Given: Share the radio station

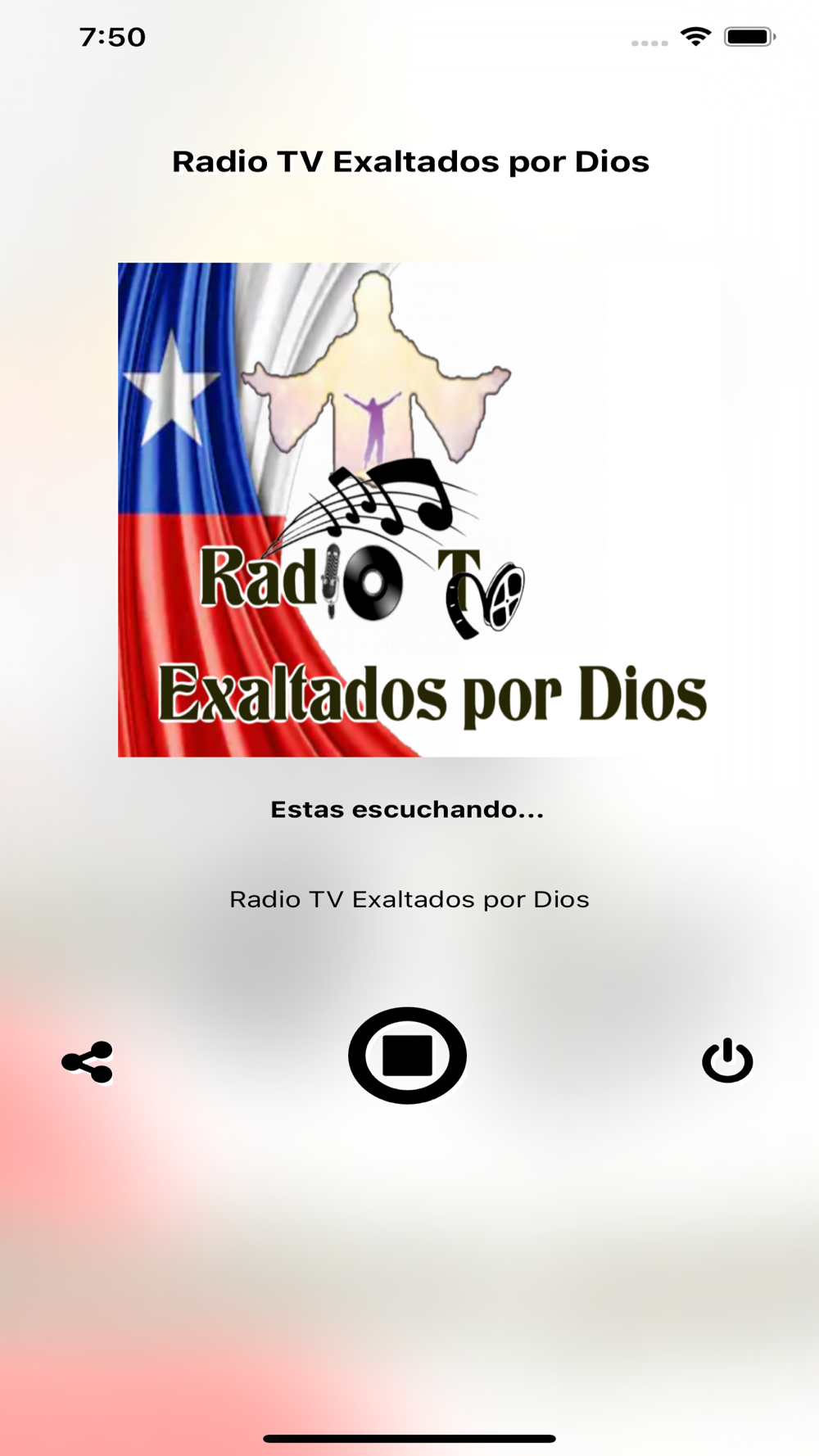Looking at the screenshot, I should (88, 1062).
